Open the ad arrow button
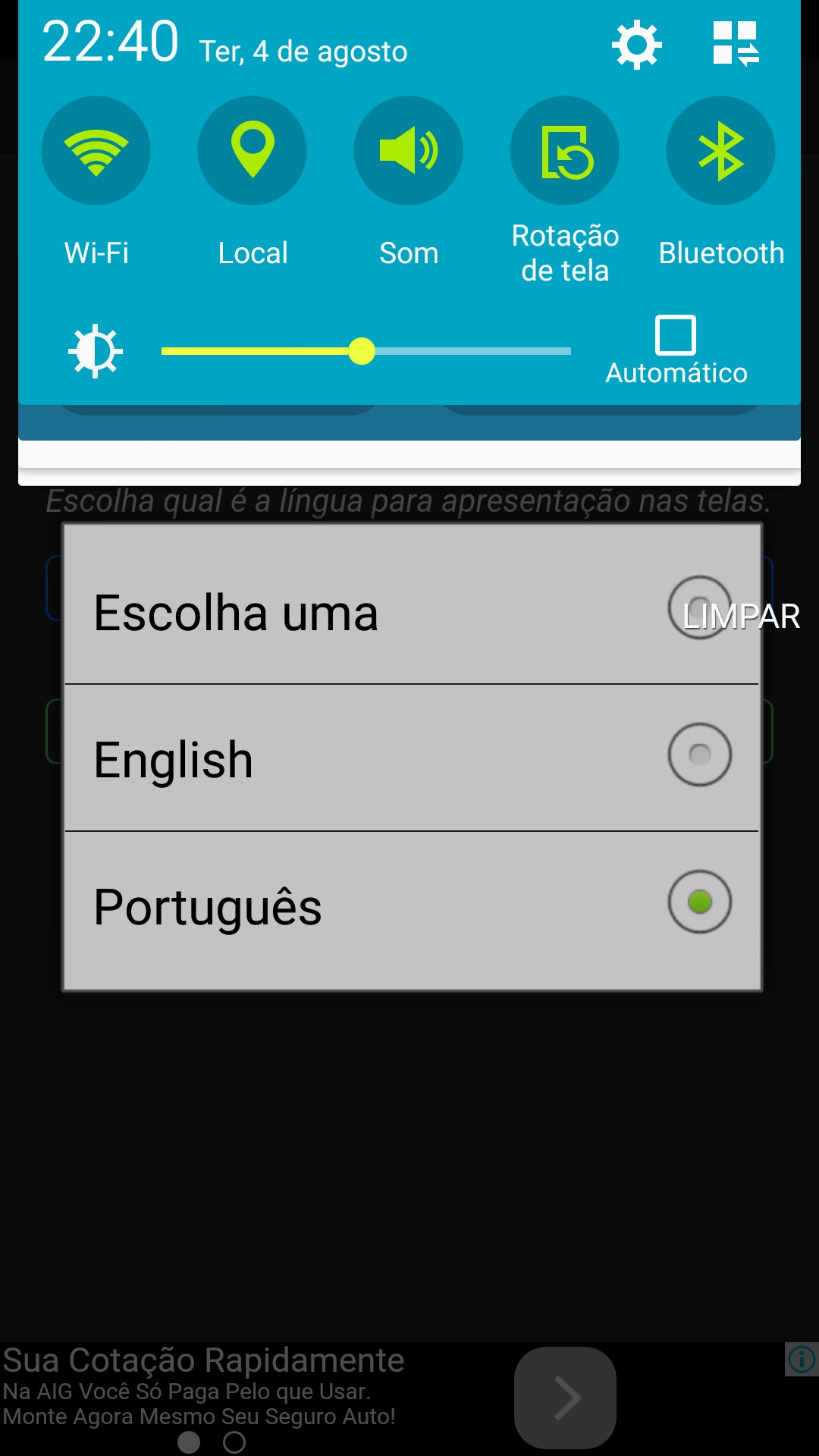The image size is (819, 1456). (x=565, y=1398)
